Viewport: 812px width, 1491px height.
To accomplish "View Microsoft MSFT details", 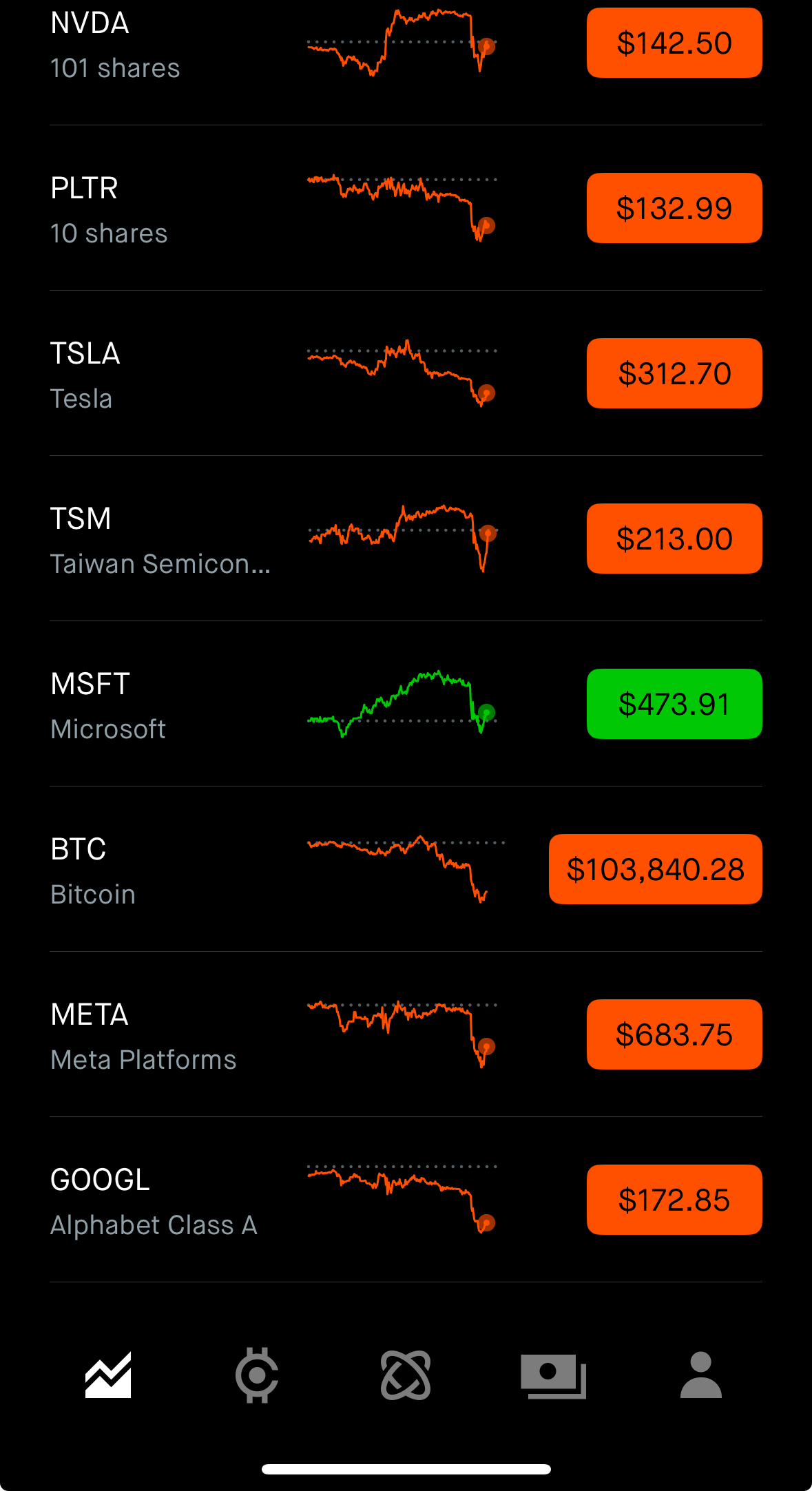I will [x=406, y=704].
